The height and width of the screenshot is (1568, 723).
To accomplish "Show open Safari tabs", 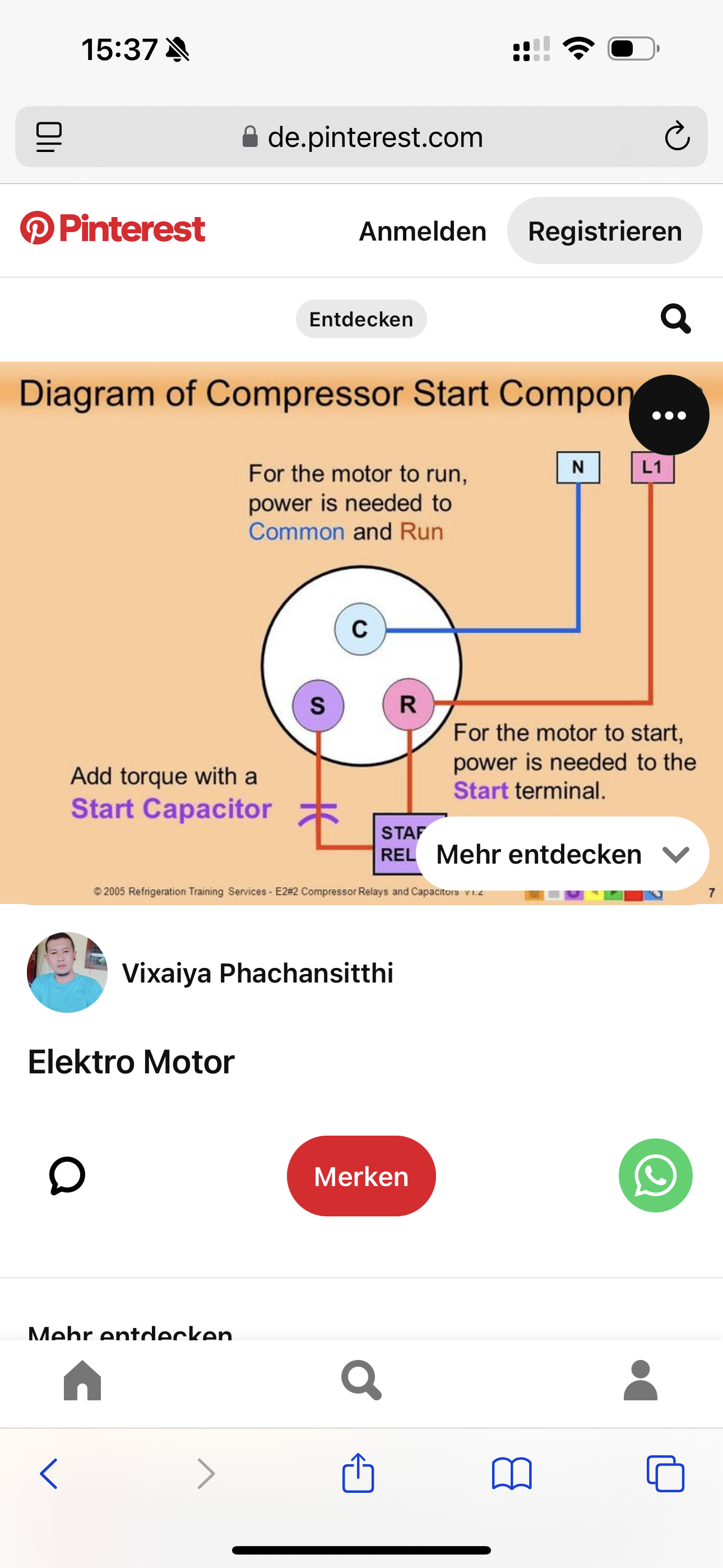I will (x=665, y=1473).
